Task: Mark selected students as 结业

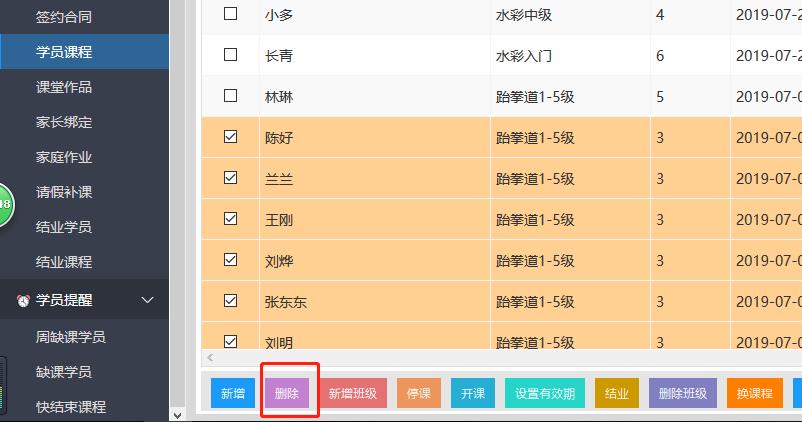Action: [616, 394]
